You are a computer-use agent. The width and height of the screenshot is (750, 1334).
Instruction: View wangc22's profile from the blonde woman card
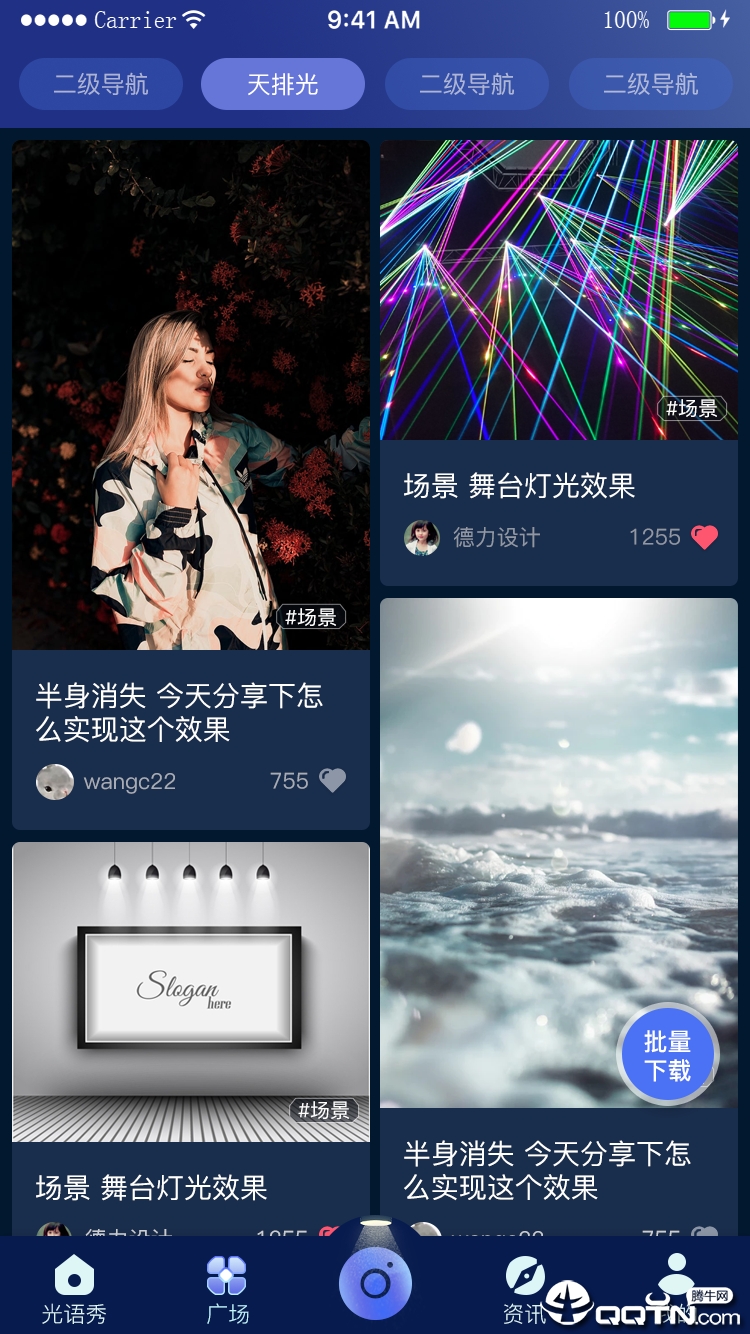(x=55, y=782)
